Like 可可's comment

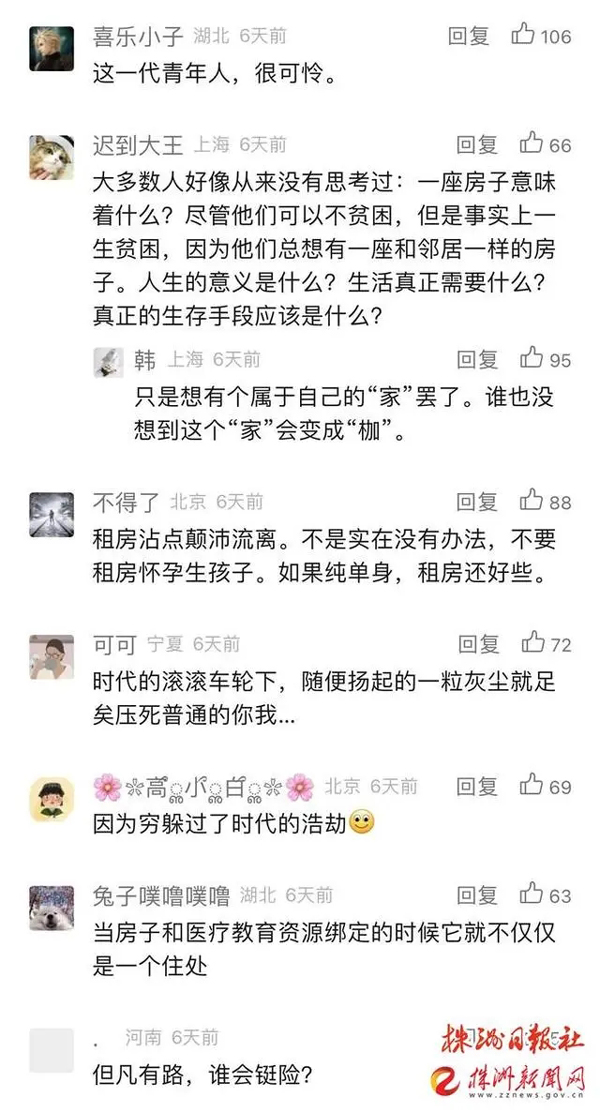click(x=546, y=643)
